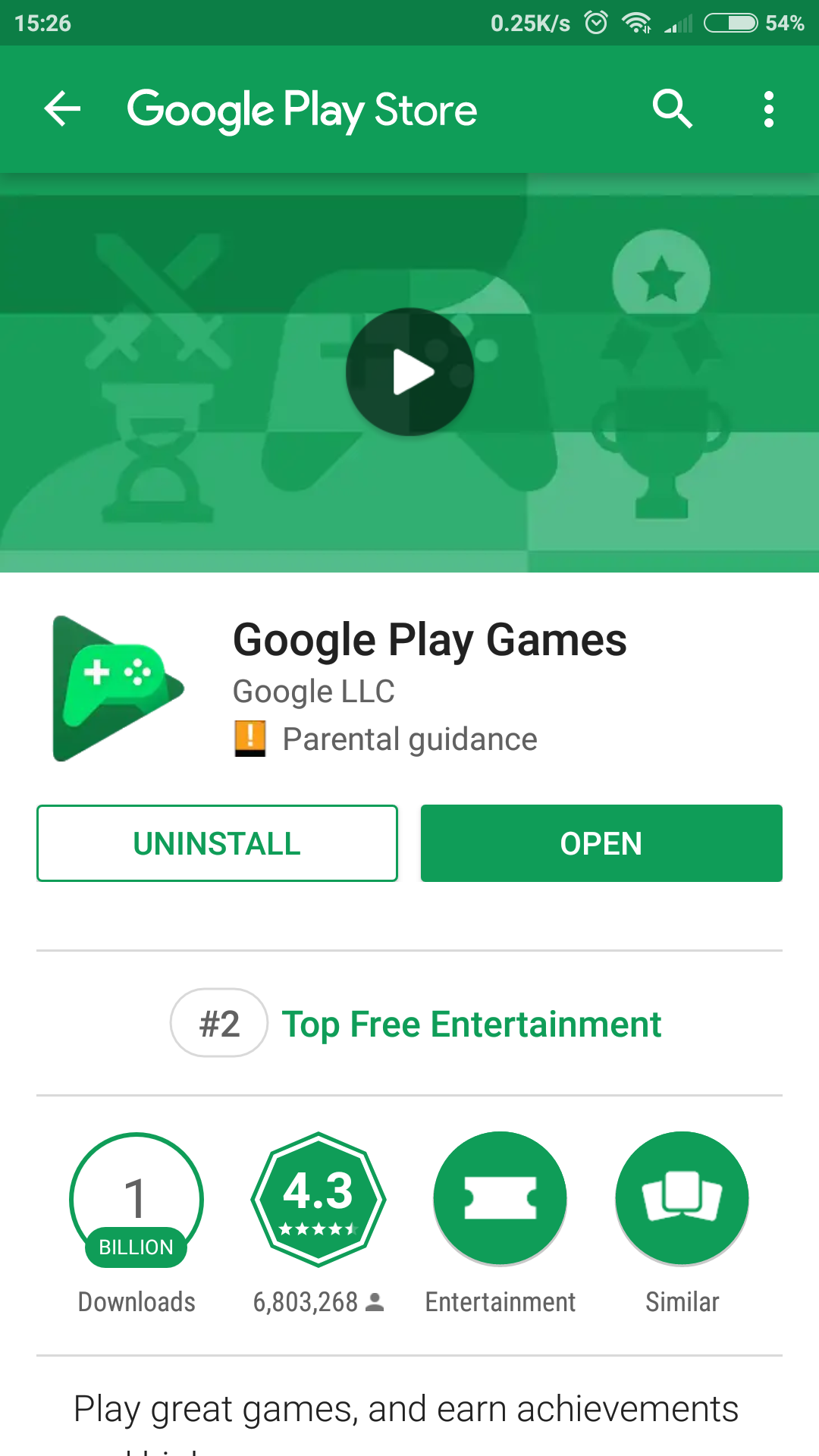Image resolution: width=819 pixels, height=1456 pixels.
Task: Tap the Parental guidance content rating
Action: click(386, 739)
